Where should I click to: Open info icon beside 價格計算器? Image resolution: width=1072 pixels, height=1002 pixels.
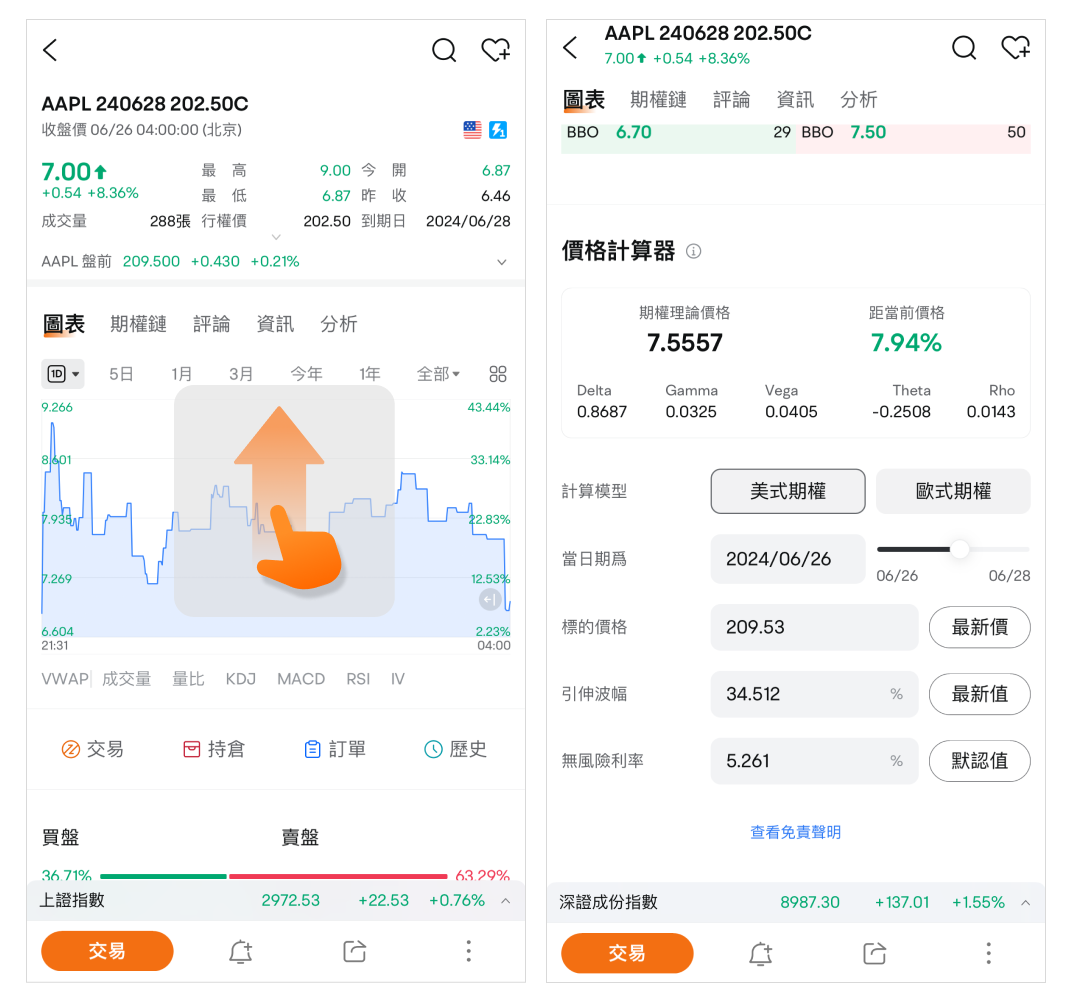pyautogui.click(x=694, y=252)
